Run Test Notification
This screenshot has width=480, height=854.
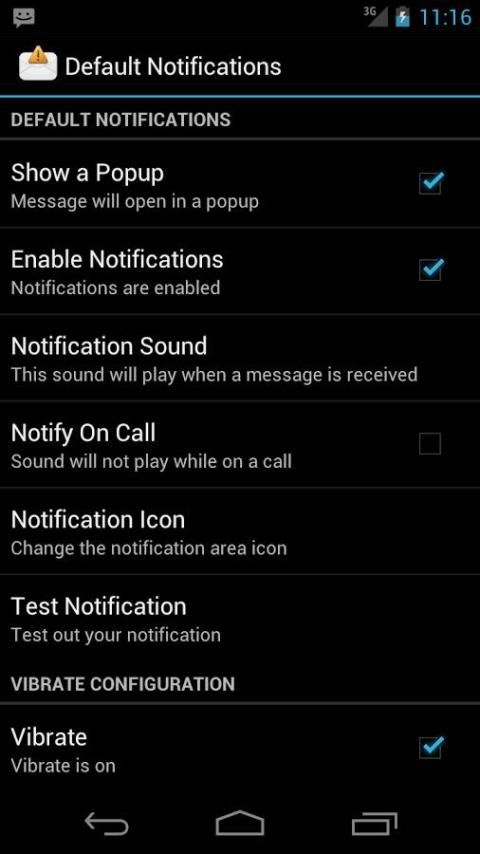240,619
